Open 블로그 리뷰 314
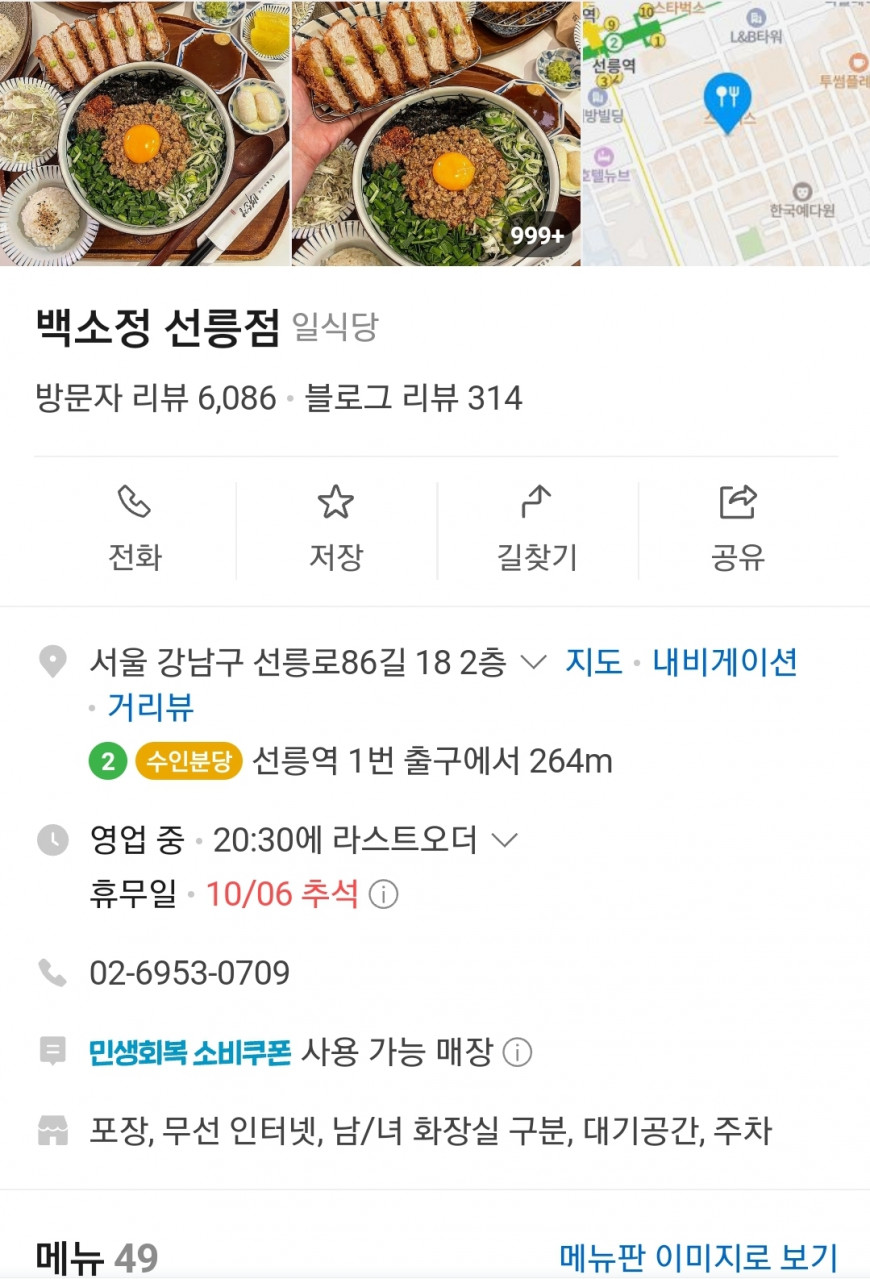 413,399
